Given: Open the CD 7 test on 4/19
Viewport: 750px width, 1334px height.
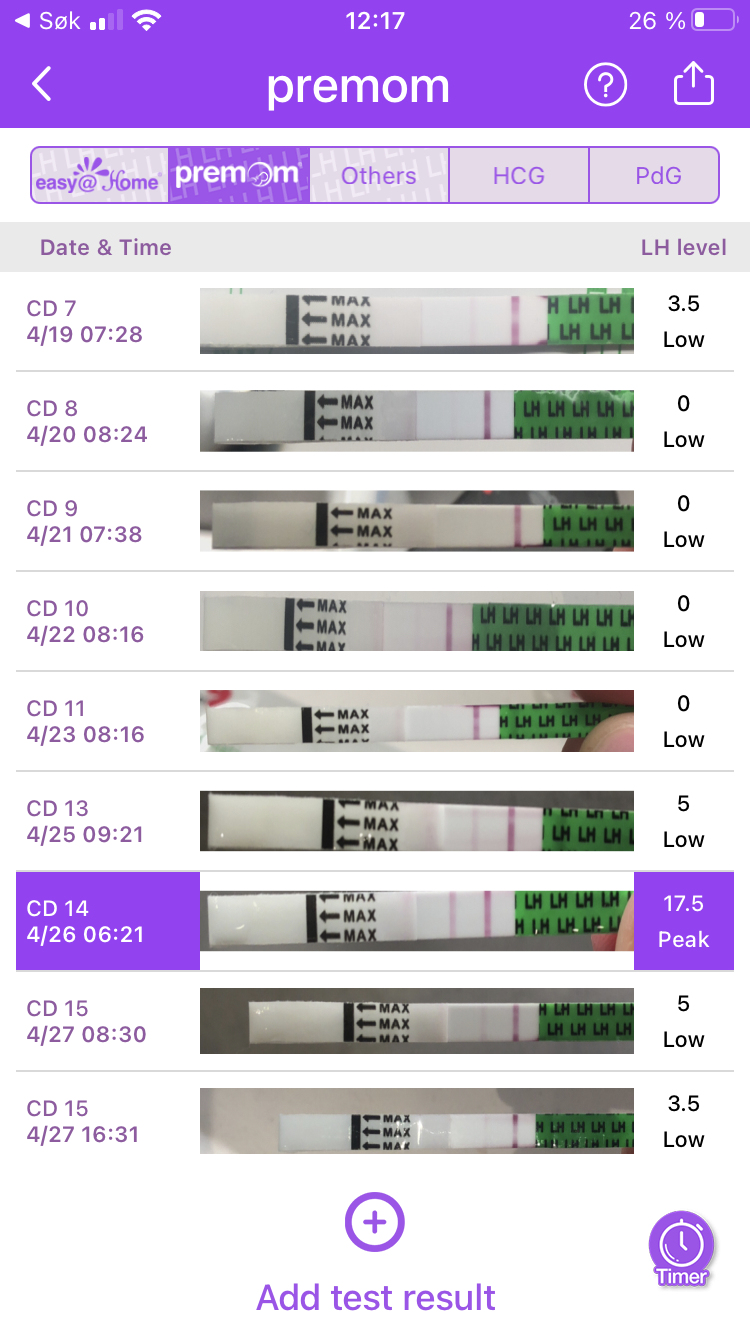Looking at the screenshot, I should coord(375,321).
